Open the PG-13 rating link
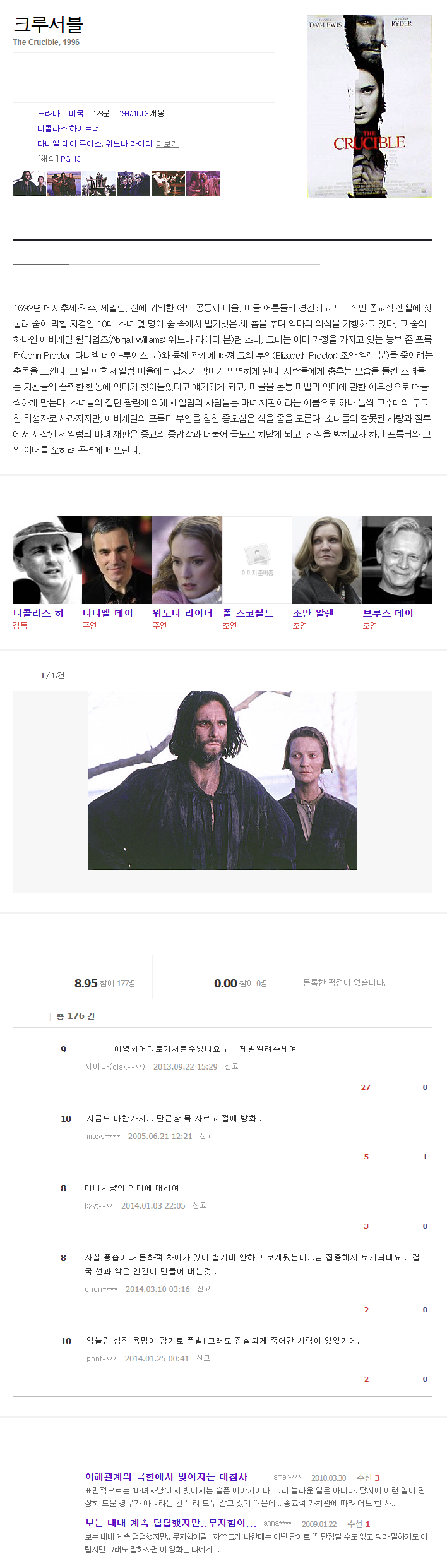Screen dimensions: 447x1568 tap(71, 159)
